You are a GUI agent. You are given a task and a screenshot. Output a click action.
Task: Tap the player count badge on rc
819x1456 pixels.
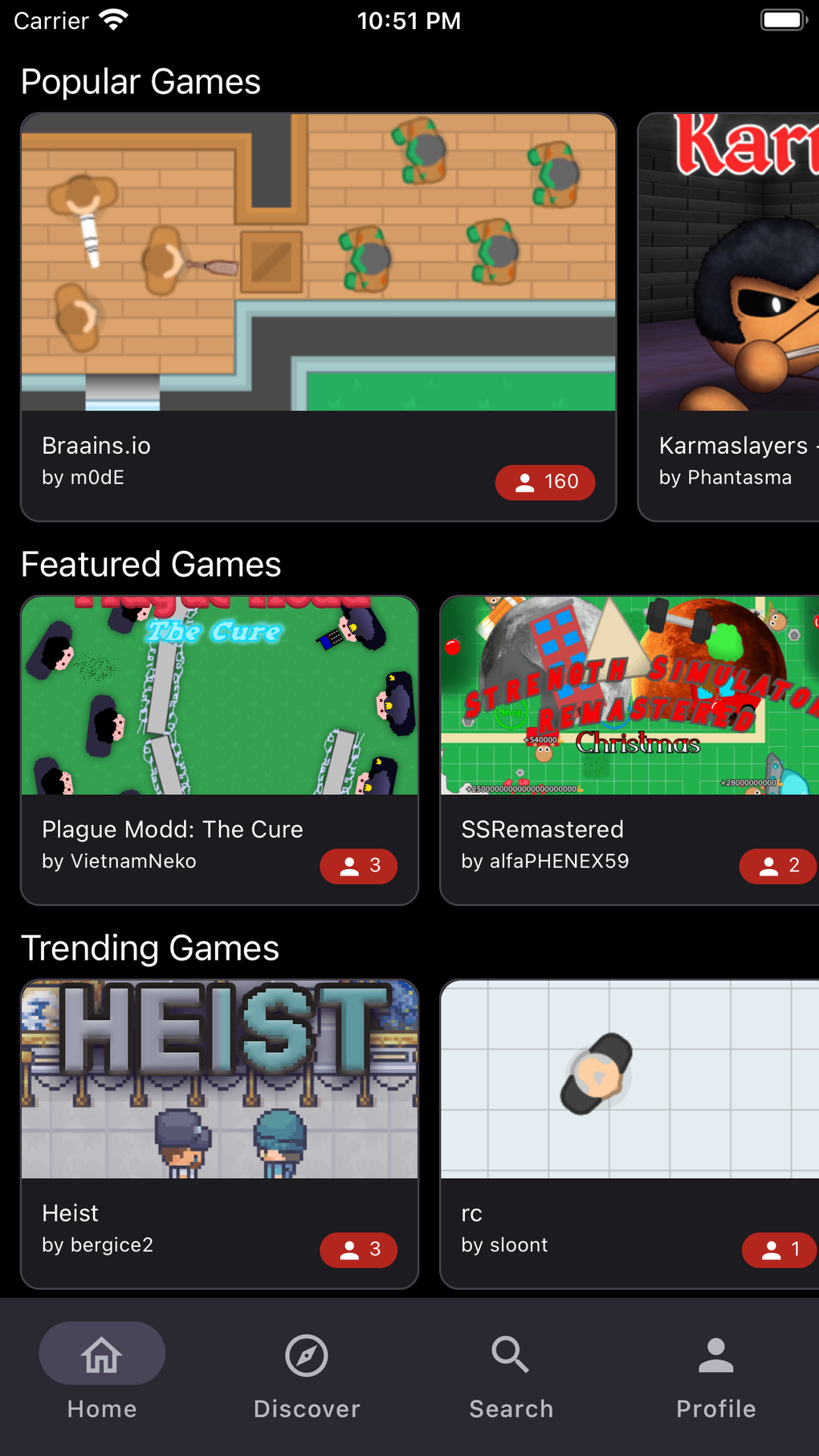tap(777, 1250)
